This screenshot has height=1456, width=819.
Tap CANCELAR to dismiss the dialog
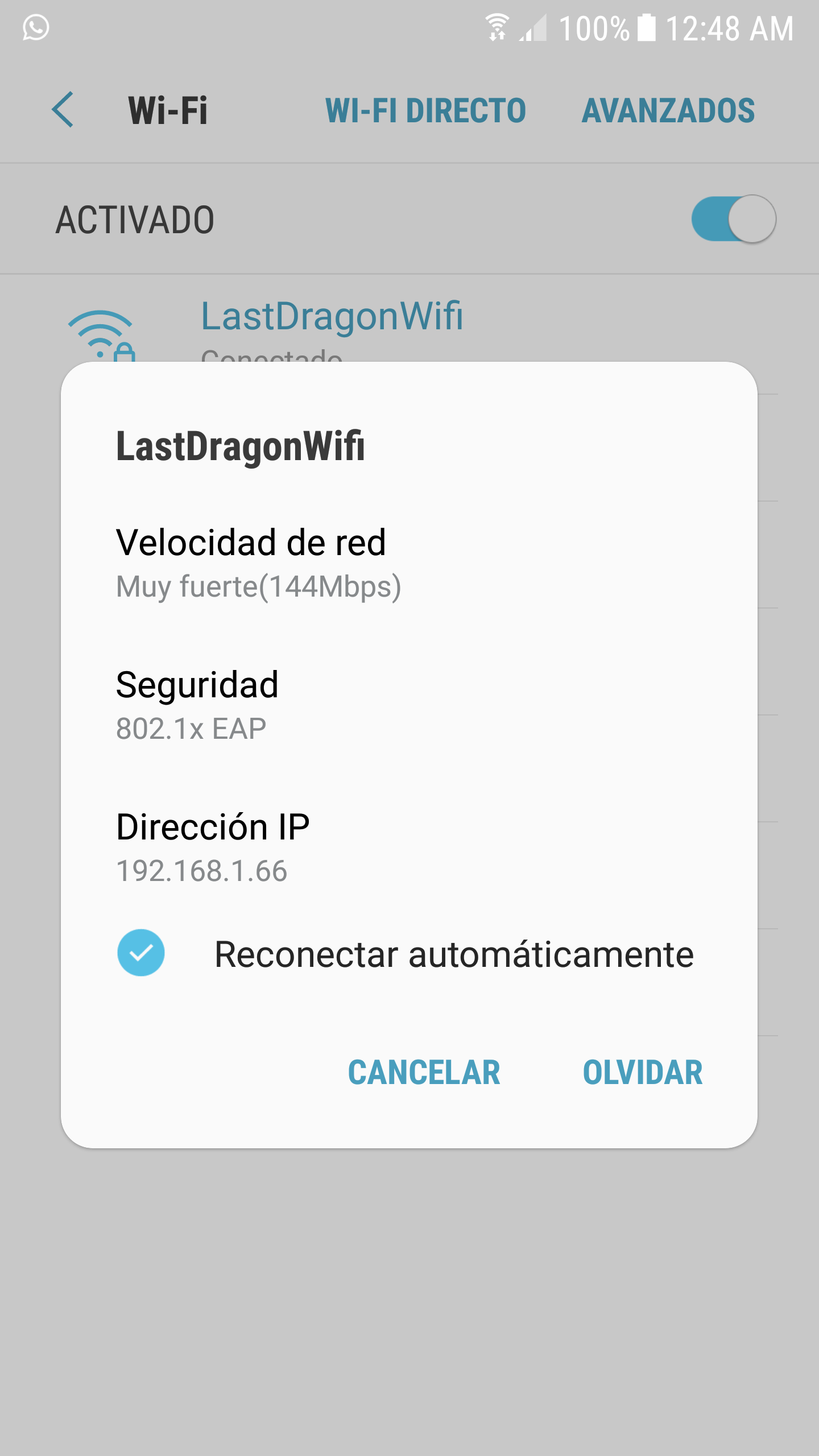(424, 1073)
